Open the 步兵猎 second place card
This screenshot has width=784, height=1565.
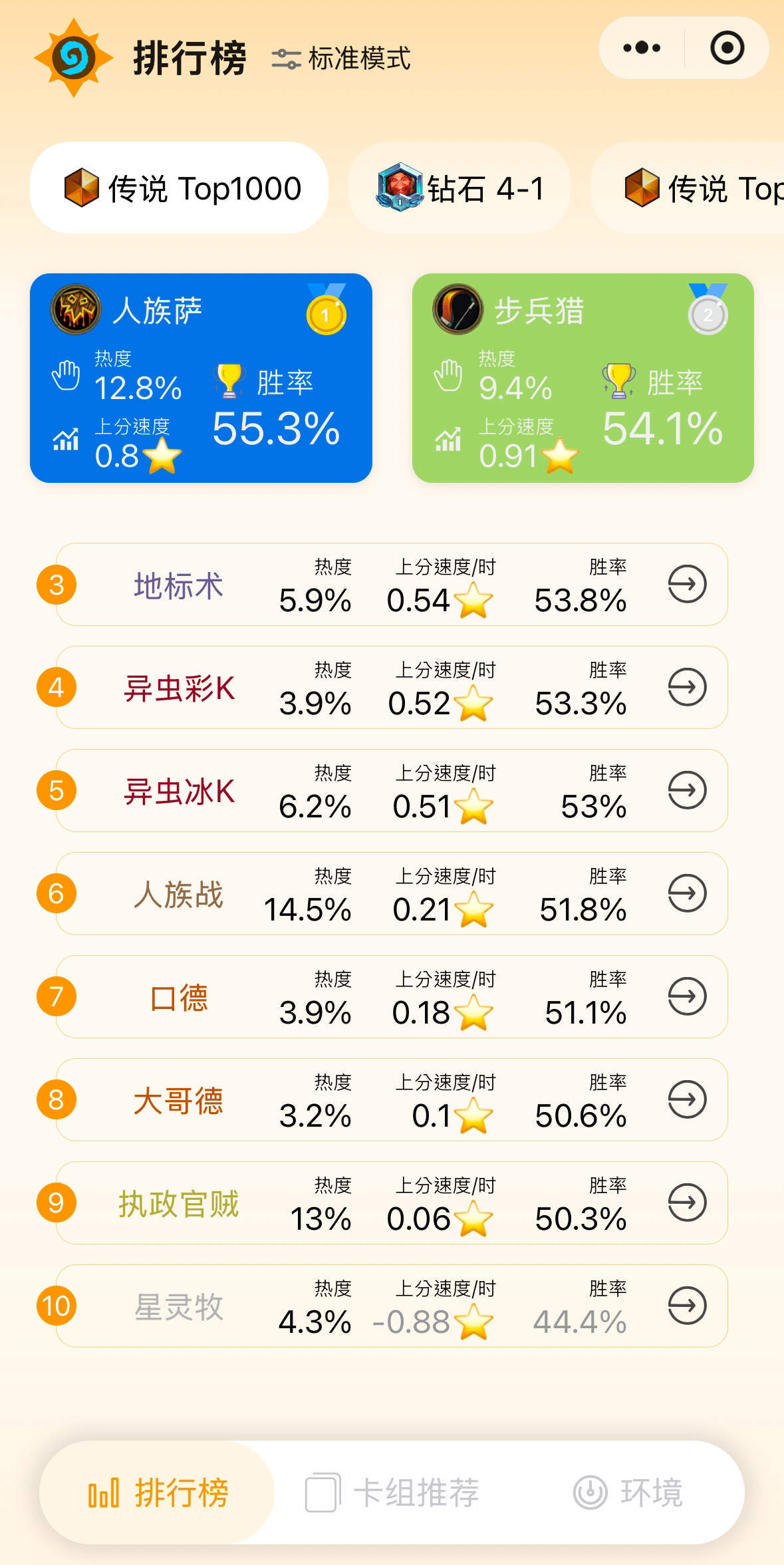(583, 378)
